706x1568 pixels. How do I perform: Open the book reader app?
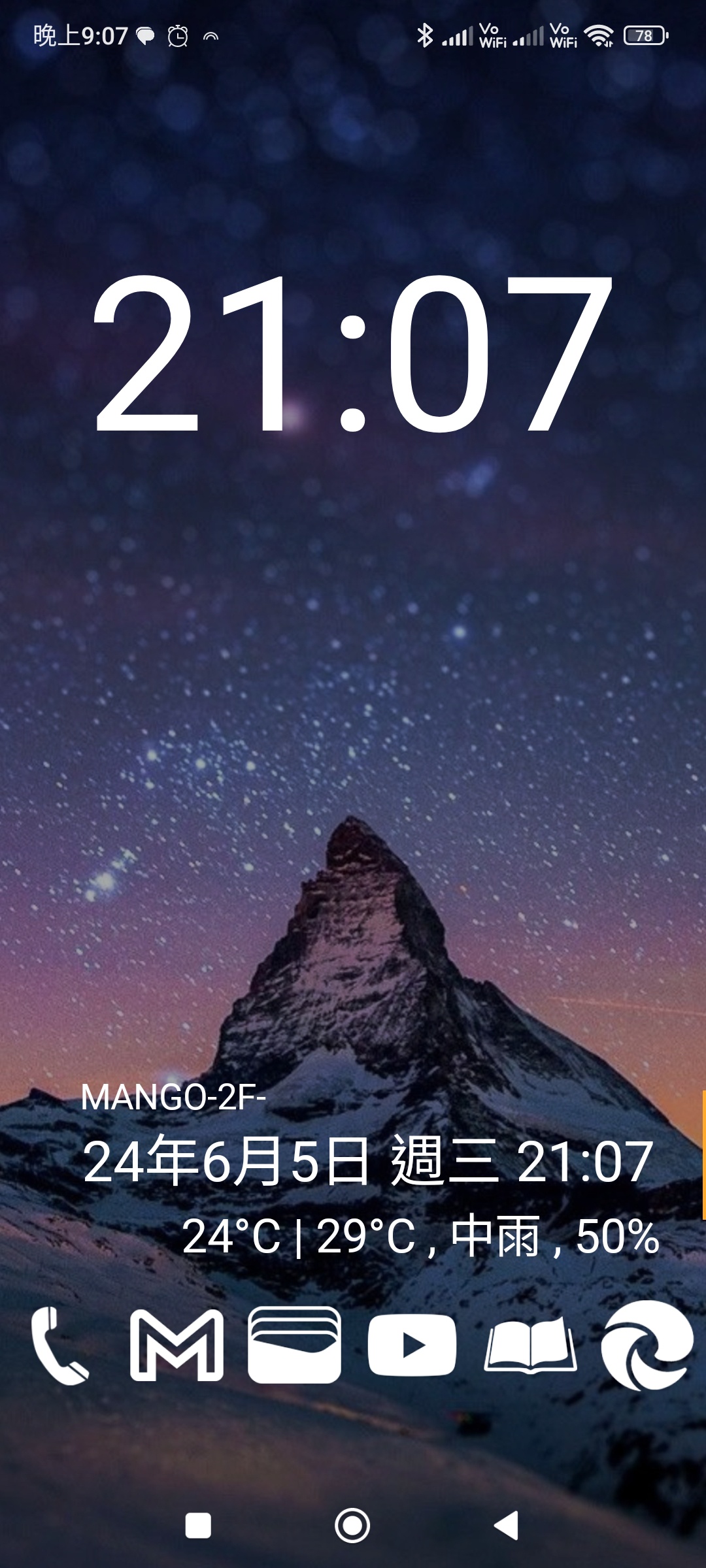coord(530,1345)
